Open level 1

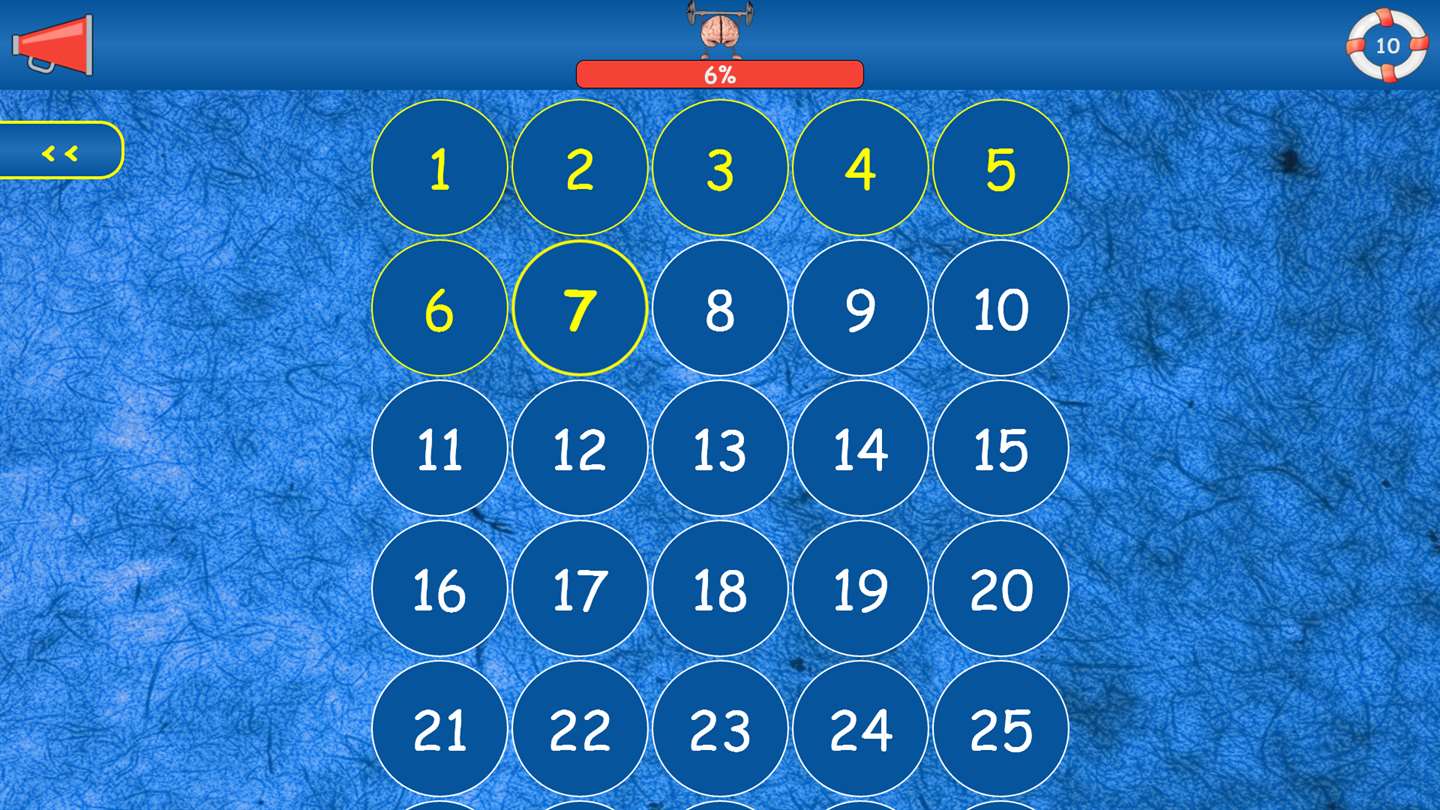440,168
